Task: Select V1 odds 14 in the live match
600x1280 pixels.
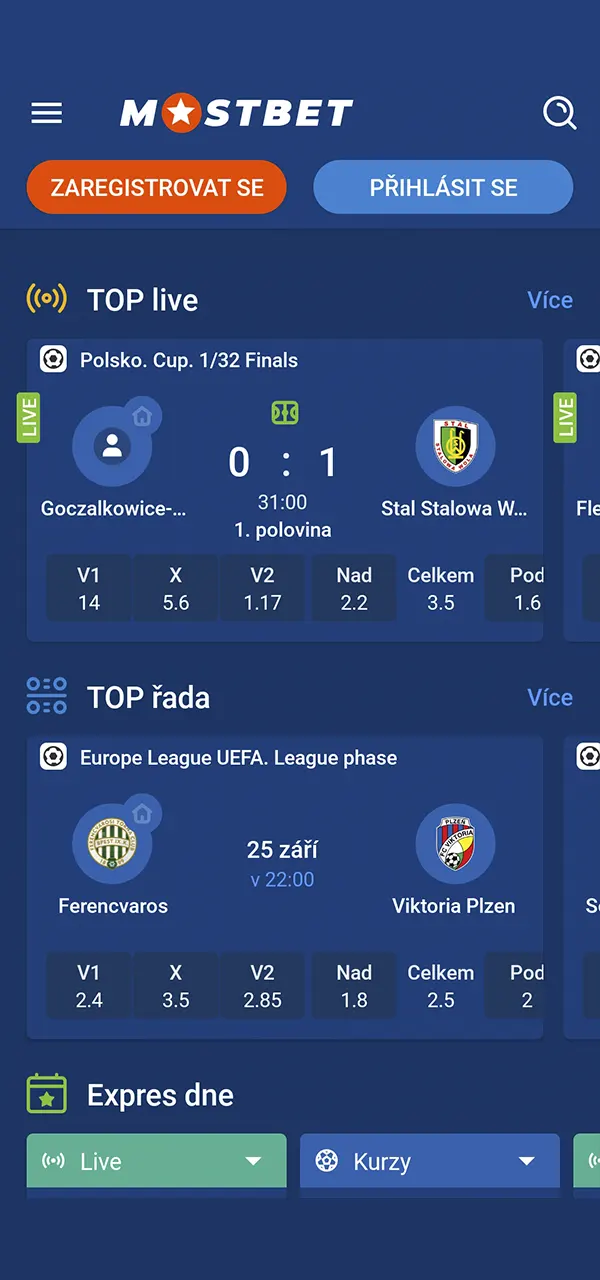Action: point(89,589)
